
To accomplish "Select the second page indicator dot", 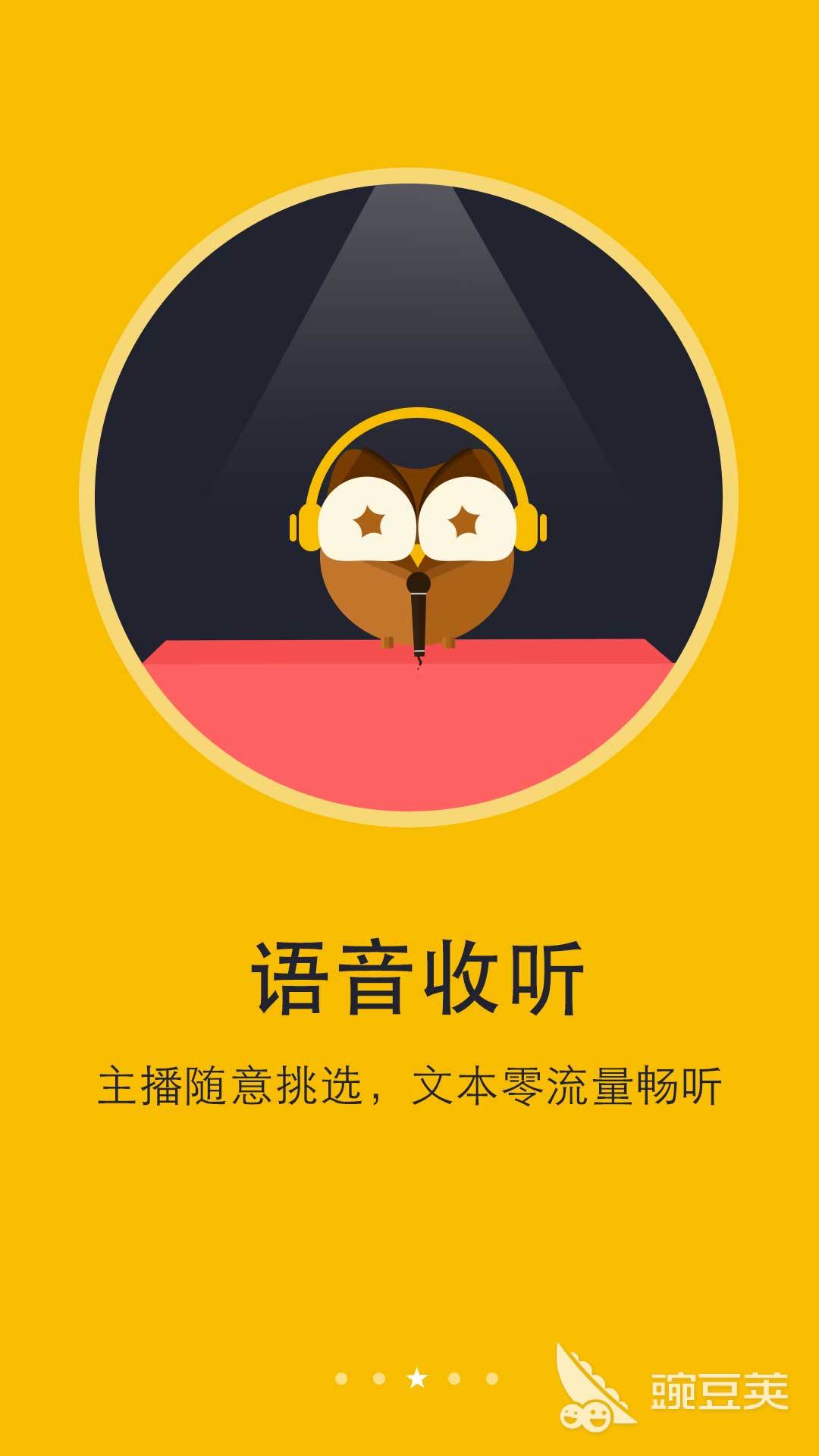I will point(379,1378).
